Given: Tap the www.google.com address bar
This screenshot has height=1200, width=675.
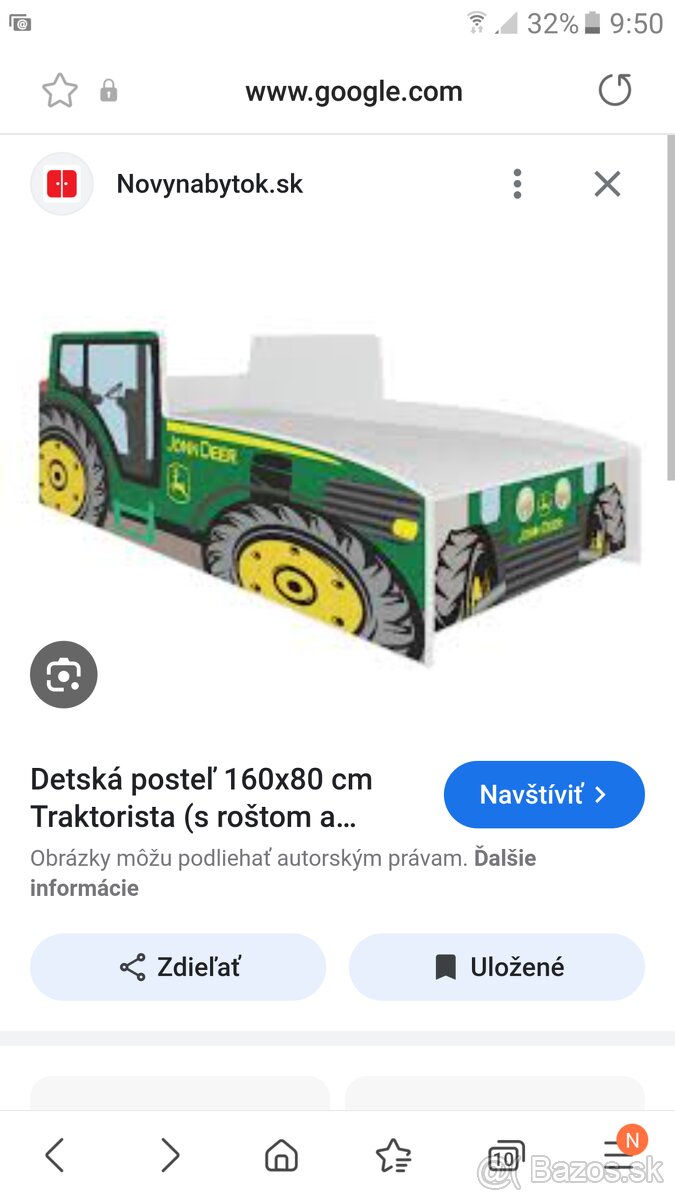Looking at the screenshot, I should [x=354, y=92].
